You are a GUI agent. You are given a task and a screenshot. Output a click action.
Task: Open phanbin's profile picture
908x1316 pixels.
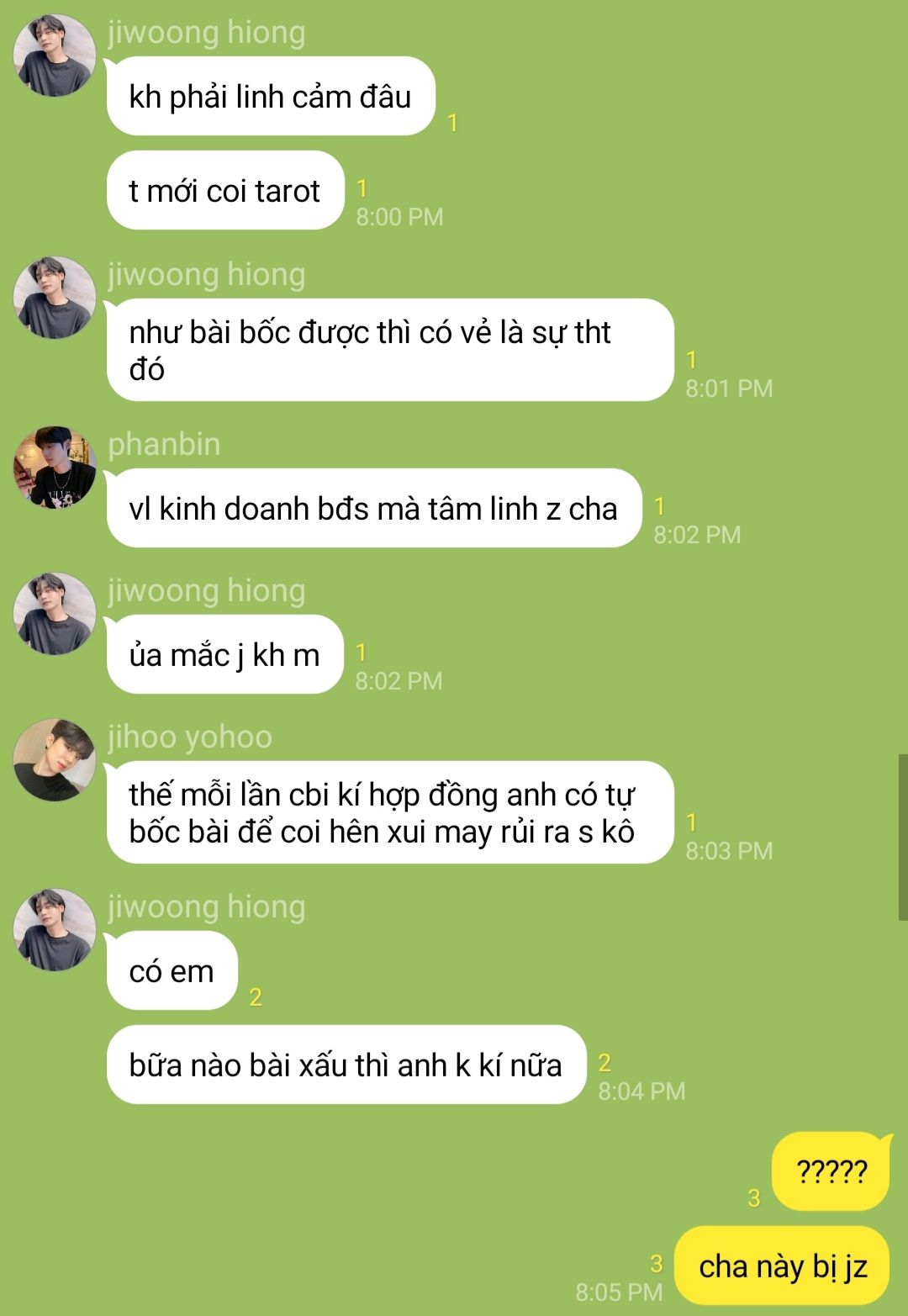(x=55, y=468)
